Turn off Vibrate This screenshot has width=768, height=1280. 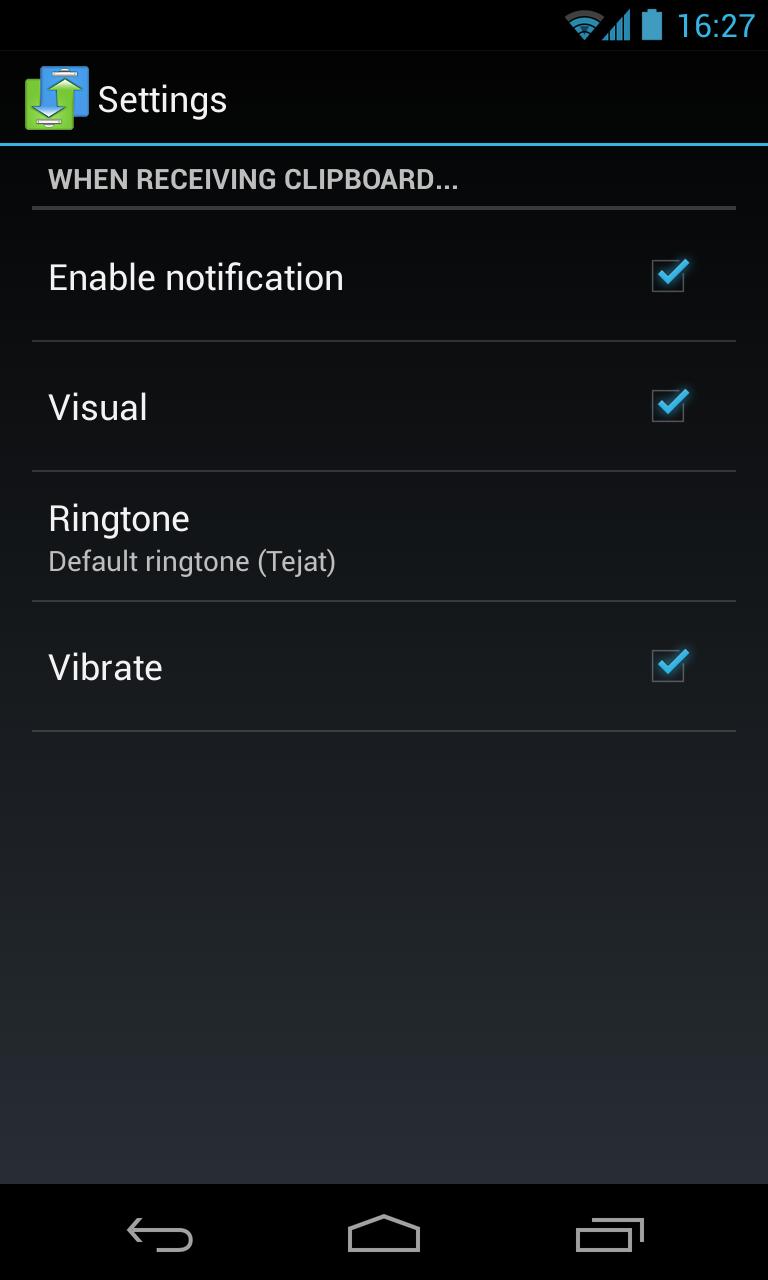click(x=668, y=666)
